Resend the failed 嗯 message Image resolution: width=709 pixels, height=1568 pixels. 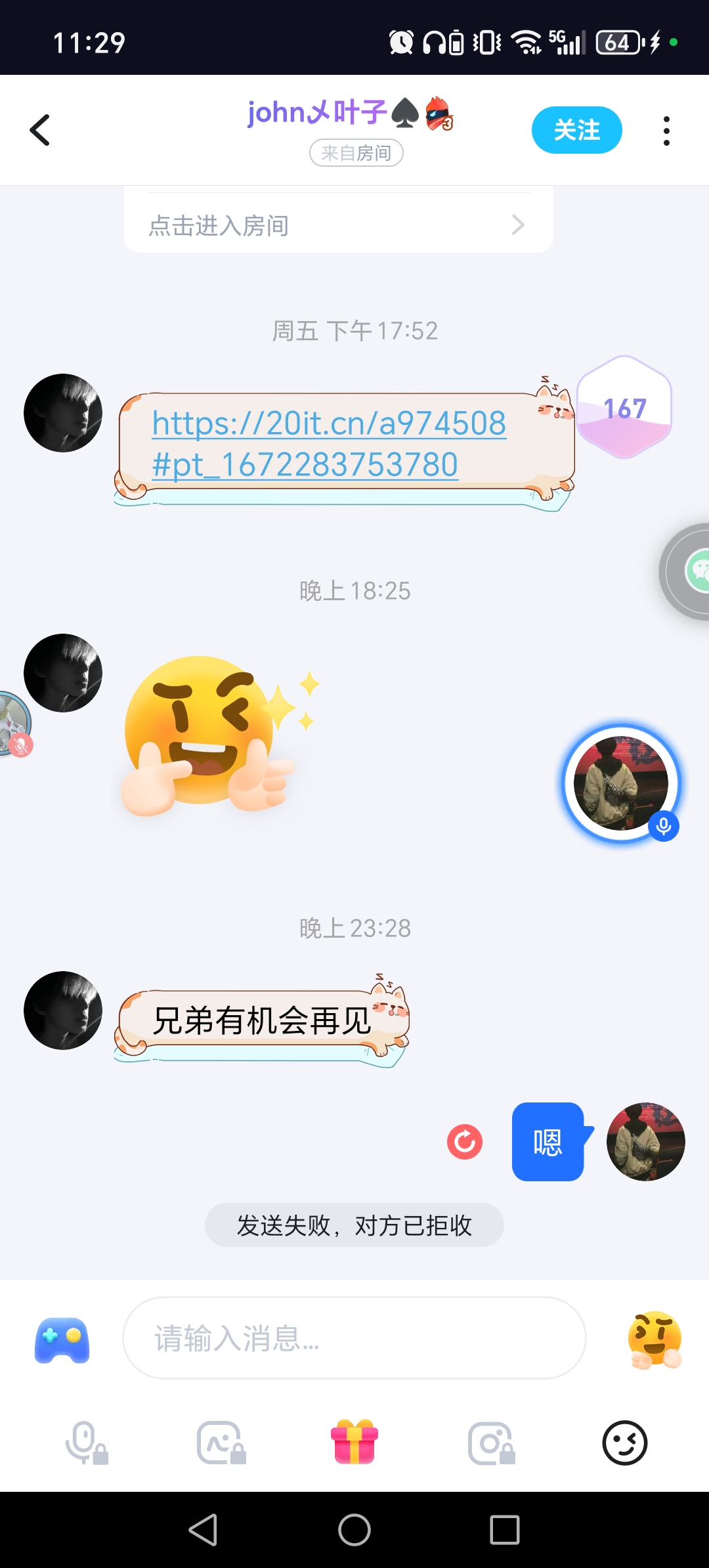[x=465, y=1142]
